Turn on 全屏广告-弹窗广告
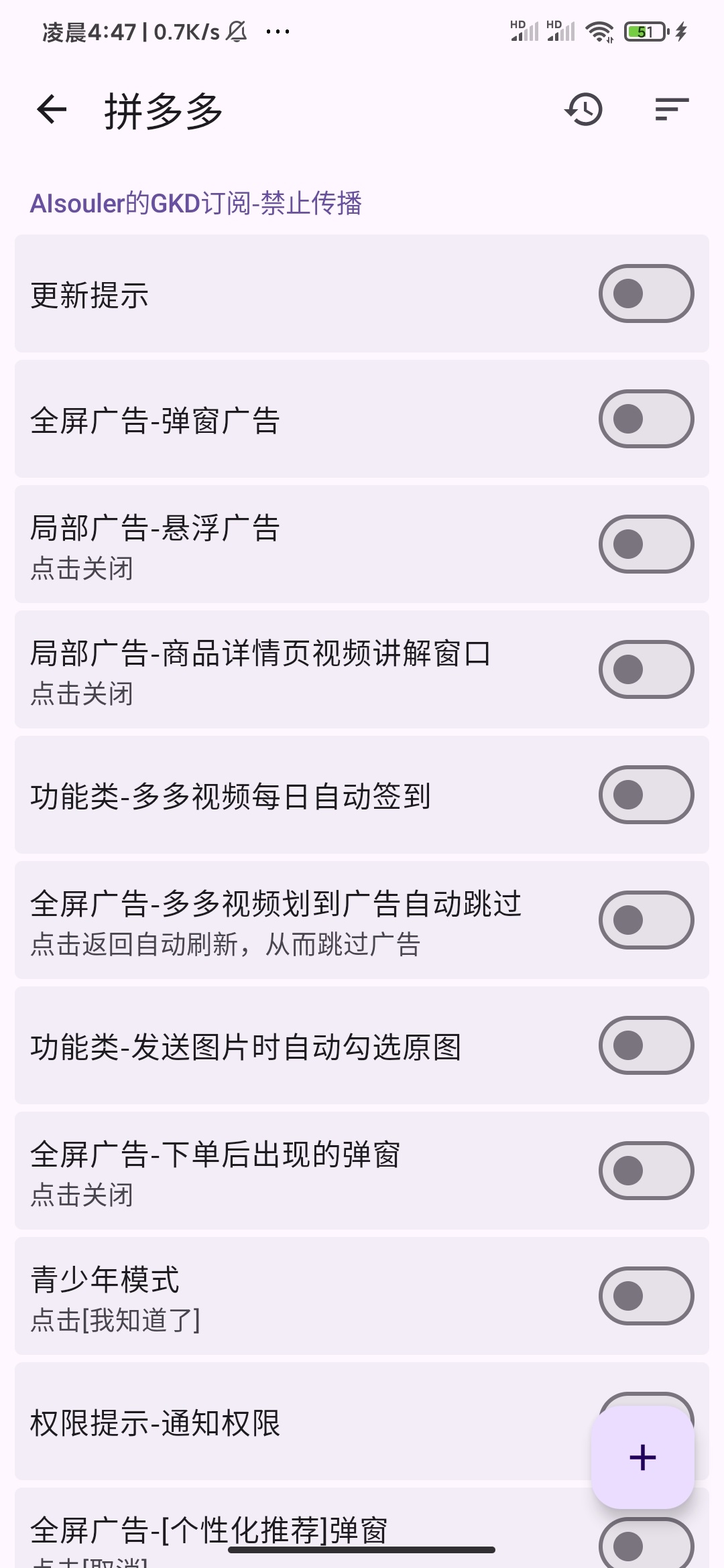Screen dimensions: 724x1568 [646, 419]
